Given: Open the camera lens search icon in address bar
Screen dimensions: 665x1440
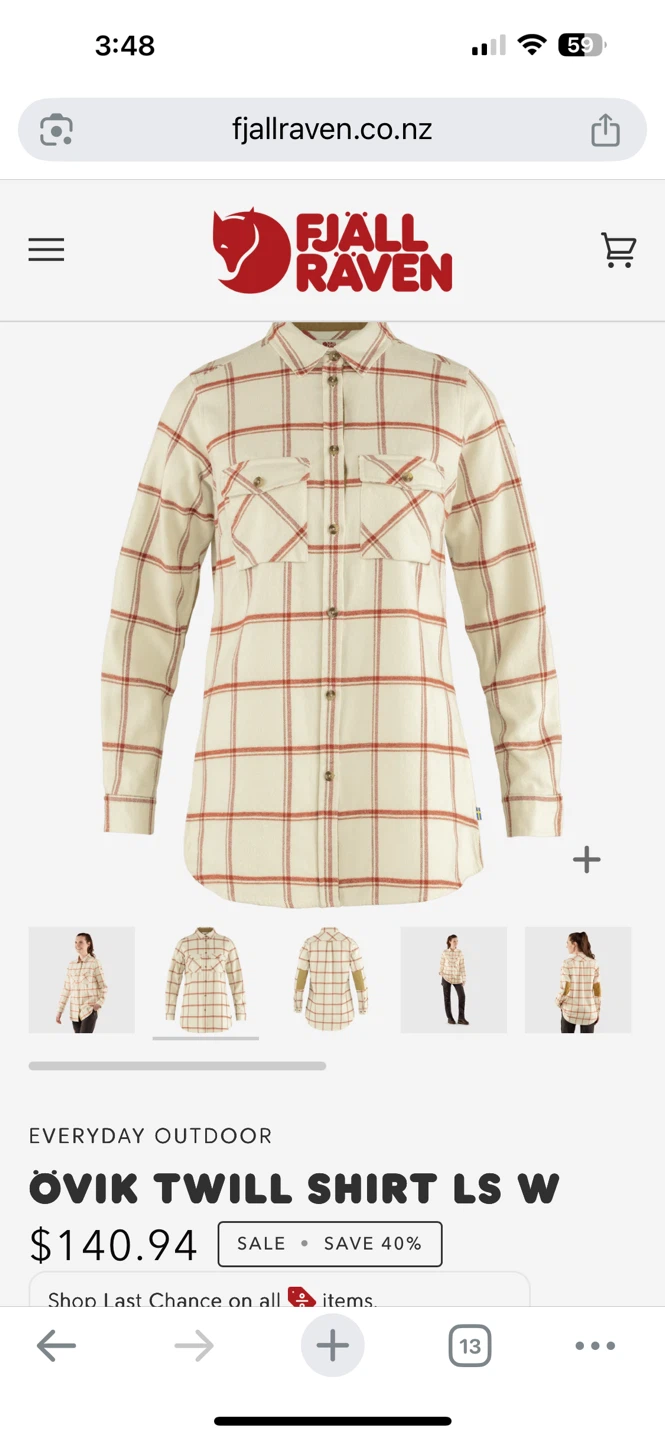Looking at the screenshot, I should tap(57, 130).
